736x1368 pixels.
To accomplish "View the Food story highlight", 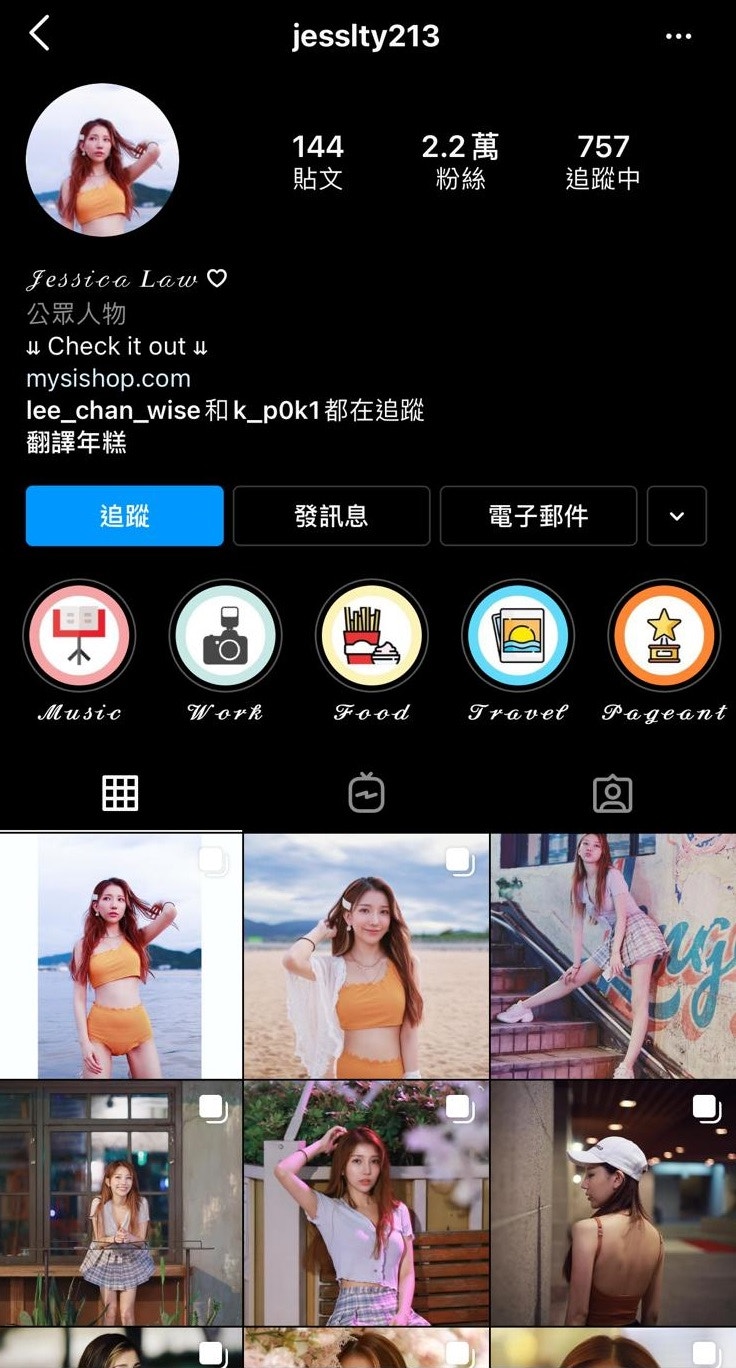I will point(371,636).
